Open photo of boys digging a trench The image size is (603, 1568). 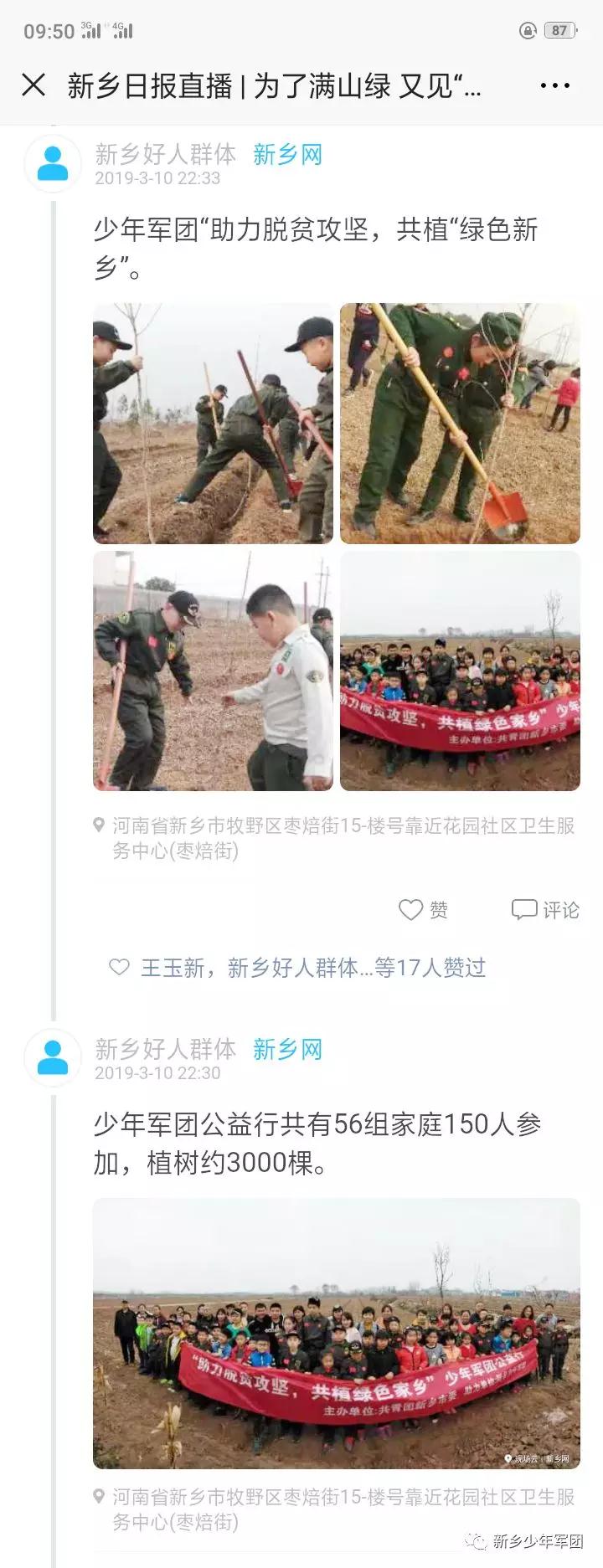[213, 424]
